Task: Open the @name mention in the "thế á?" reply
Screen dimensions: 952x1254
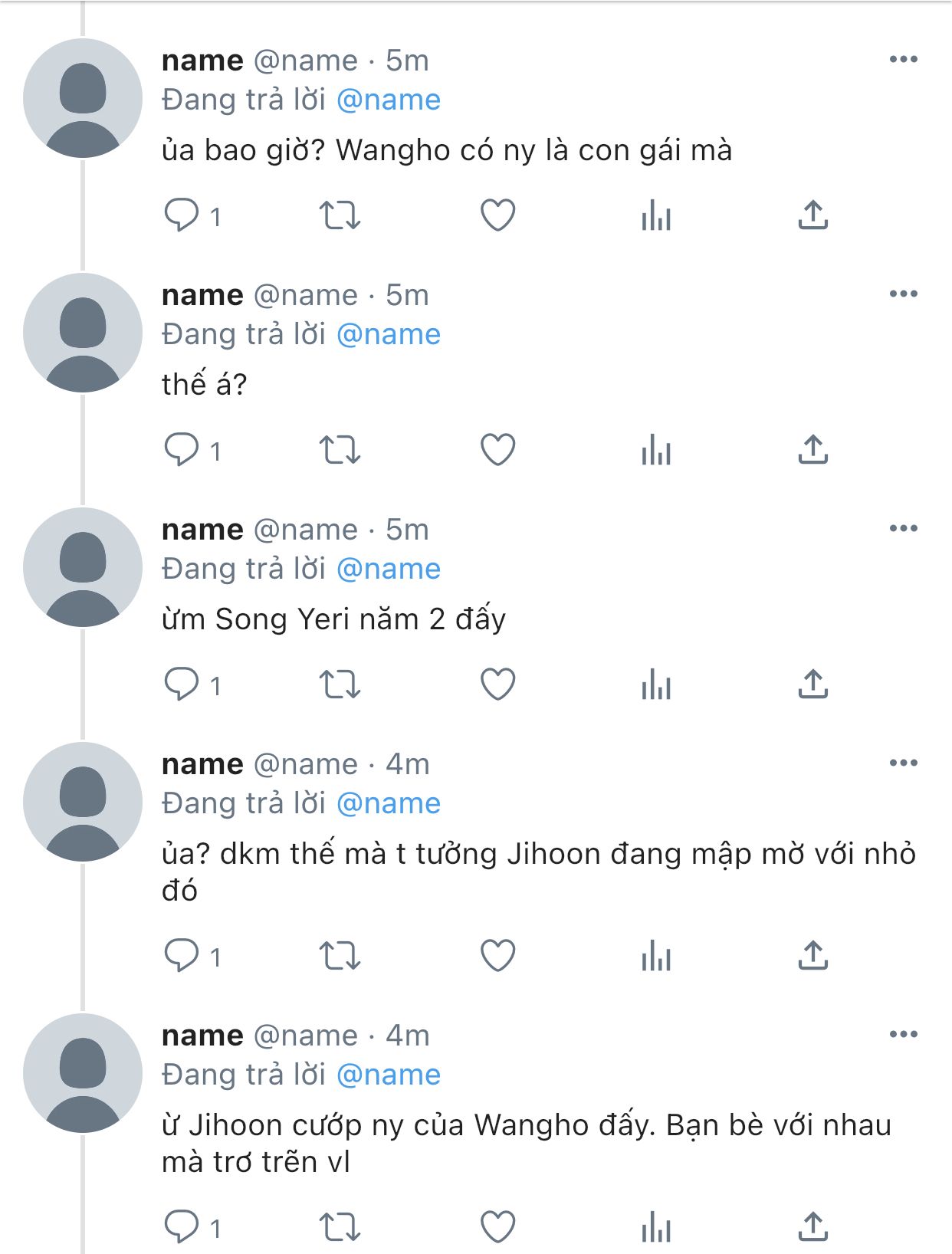Action: 389,334
